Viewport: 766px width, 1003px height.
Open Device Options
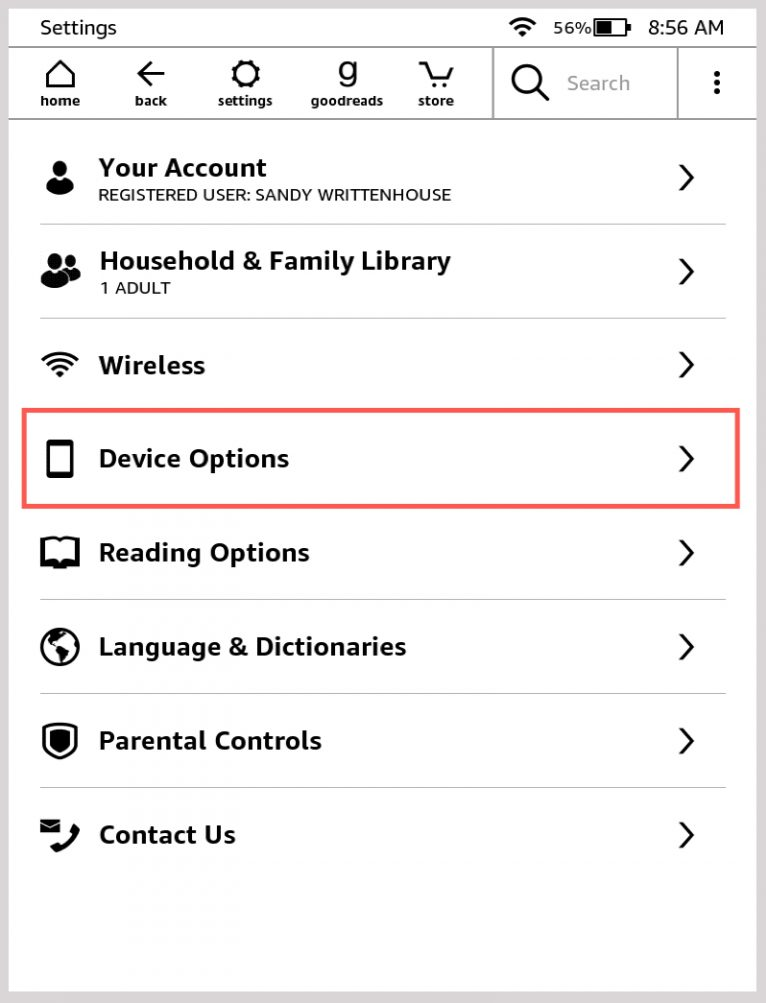[382, 459]
